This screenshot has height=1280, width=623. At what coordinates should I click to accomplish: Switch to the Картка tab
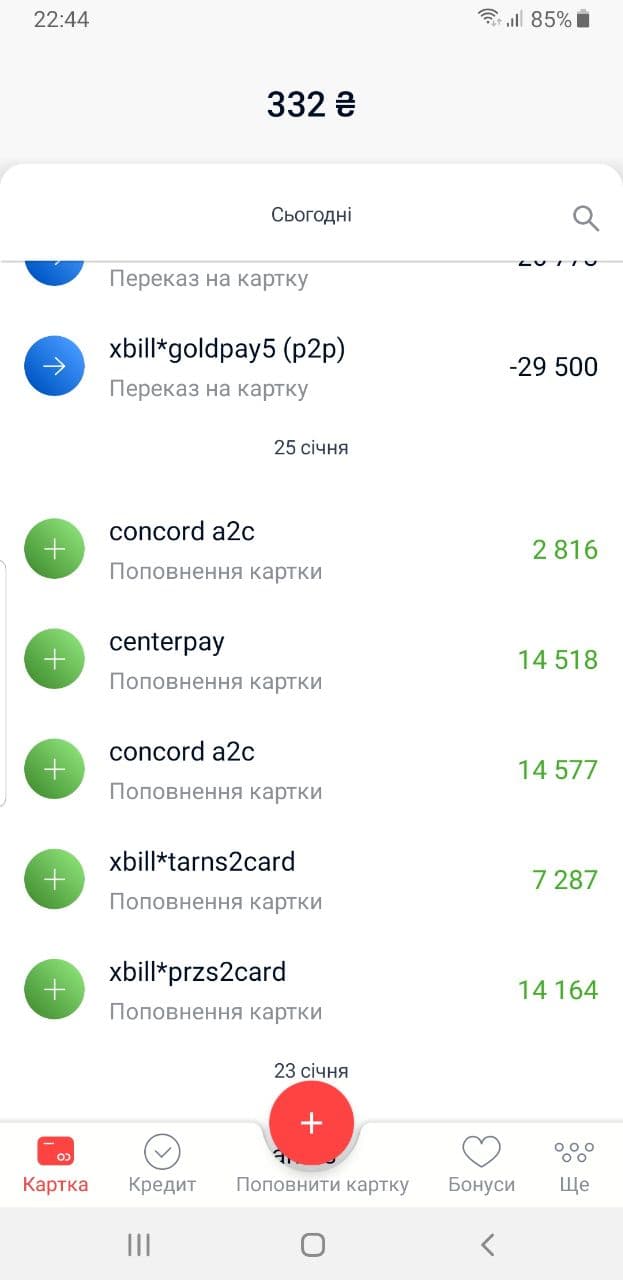pyautogui.click(x=56, y=1165)
